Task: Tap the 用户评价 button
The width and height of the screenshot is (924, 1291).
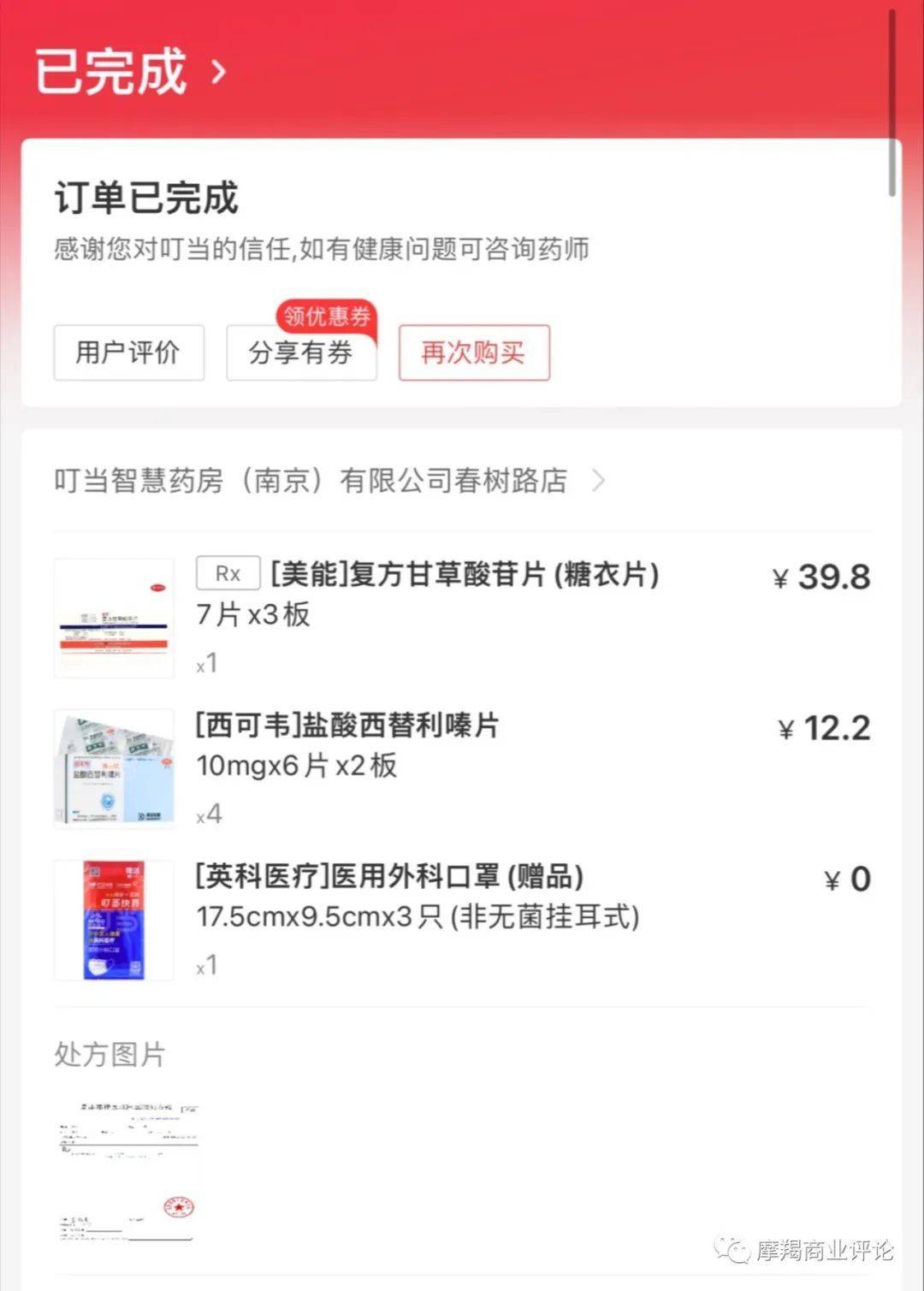Action: tap(128, 352)
